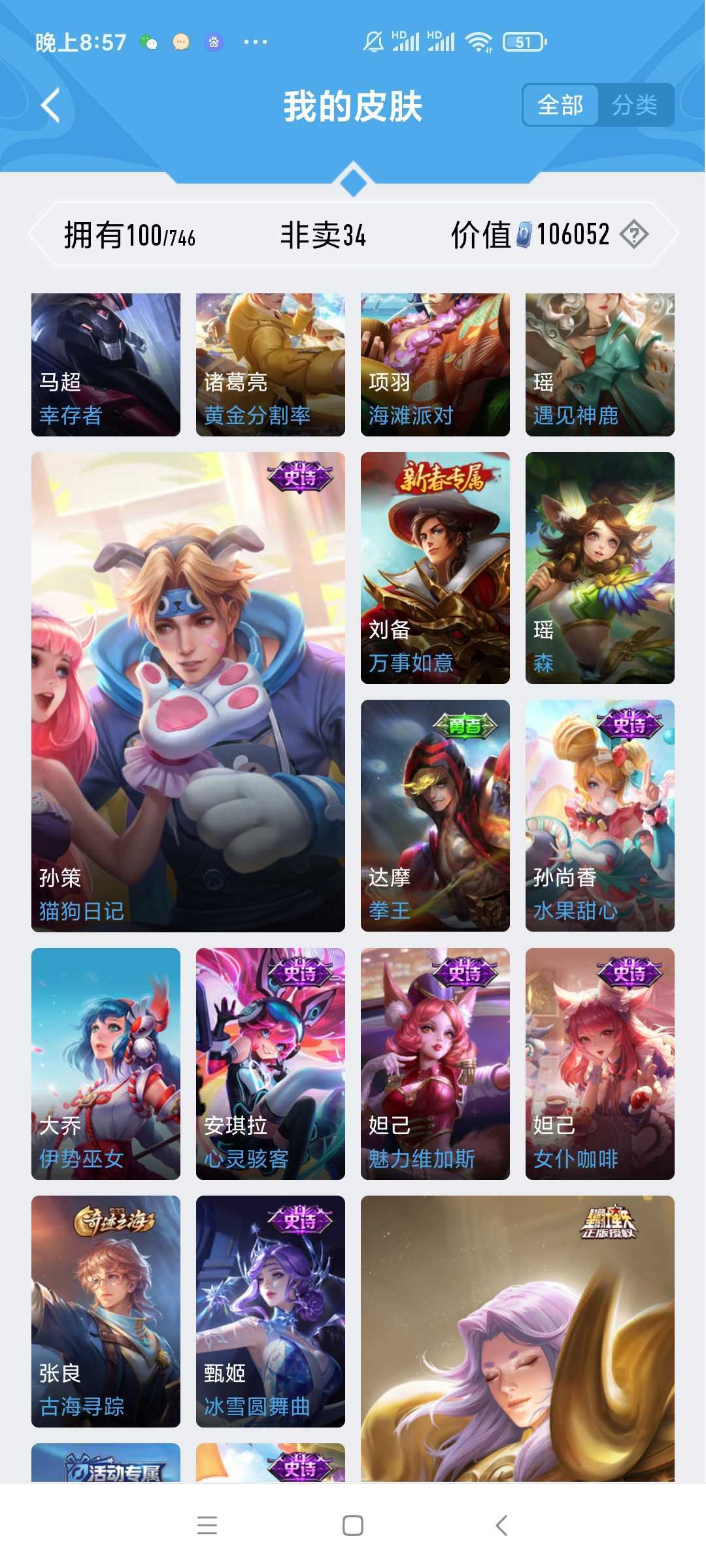Open the value help question mark icon
This screenshot has width=706, height=1568.
pyautogui.click(x=633, y=234)
